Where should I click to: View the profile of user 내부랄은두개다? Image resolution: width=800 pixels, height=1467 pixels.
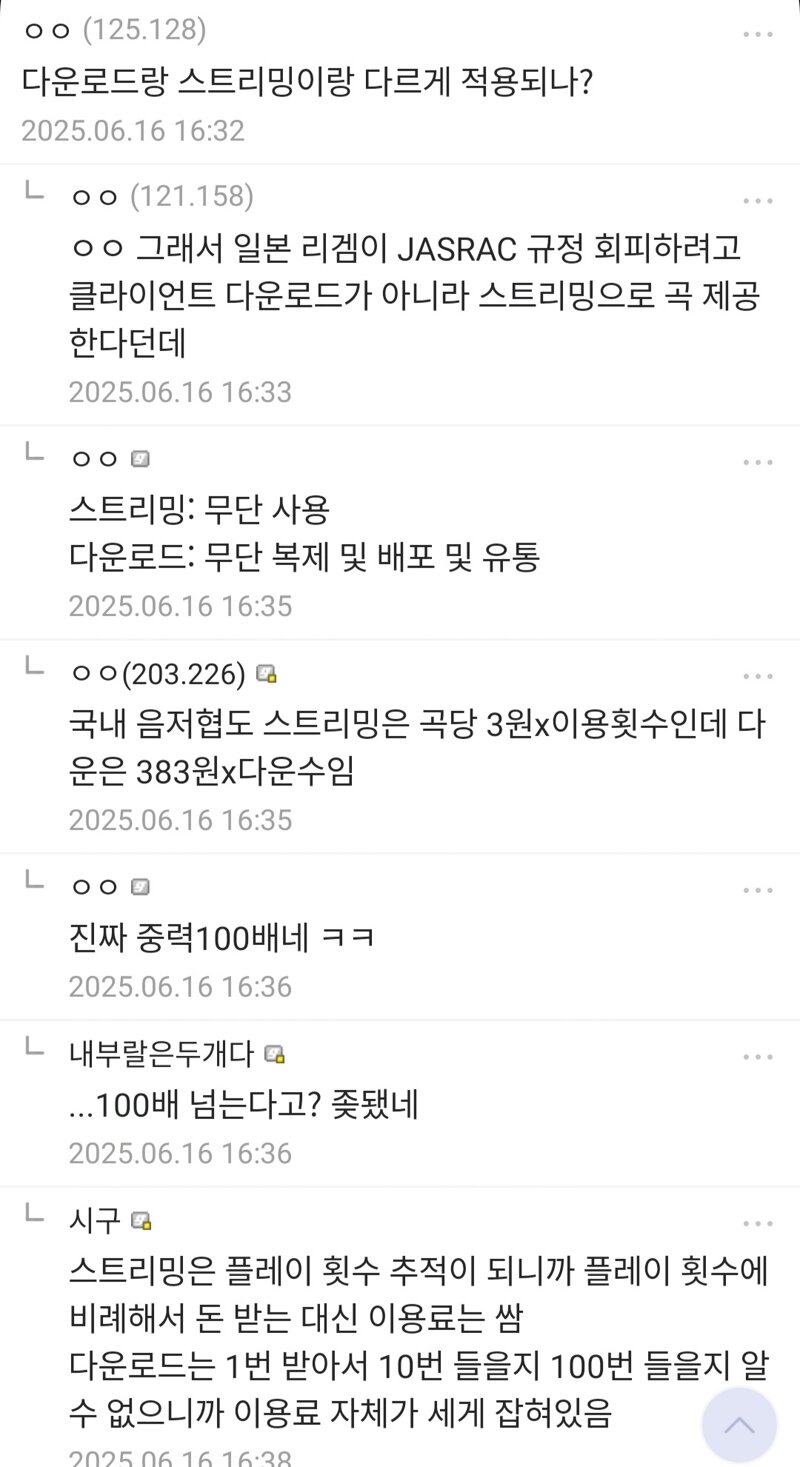[x=165, y=1053]
